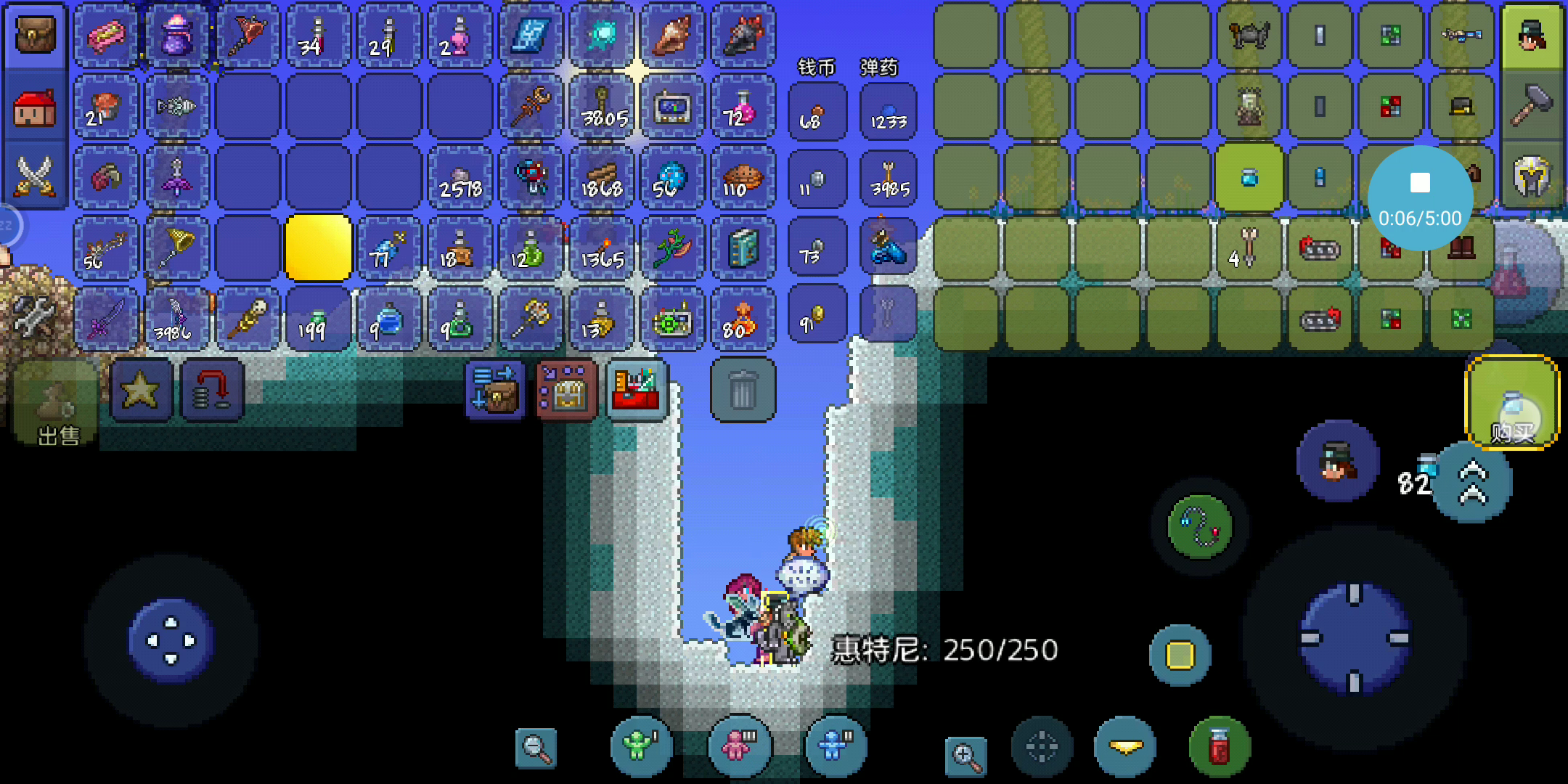Screen dimensions: 1568x784
Task: Tap the trash can slot
Action: click(743, 391)
